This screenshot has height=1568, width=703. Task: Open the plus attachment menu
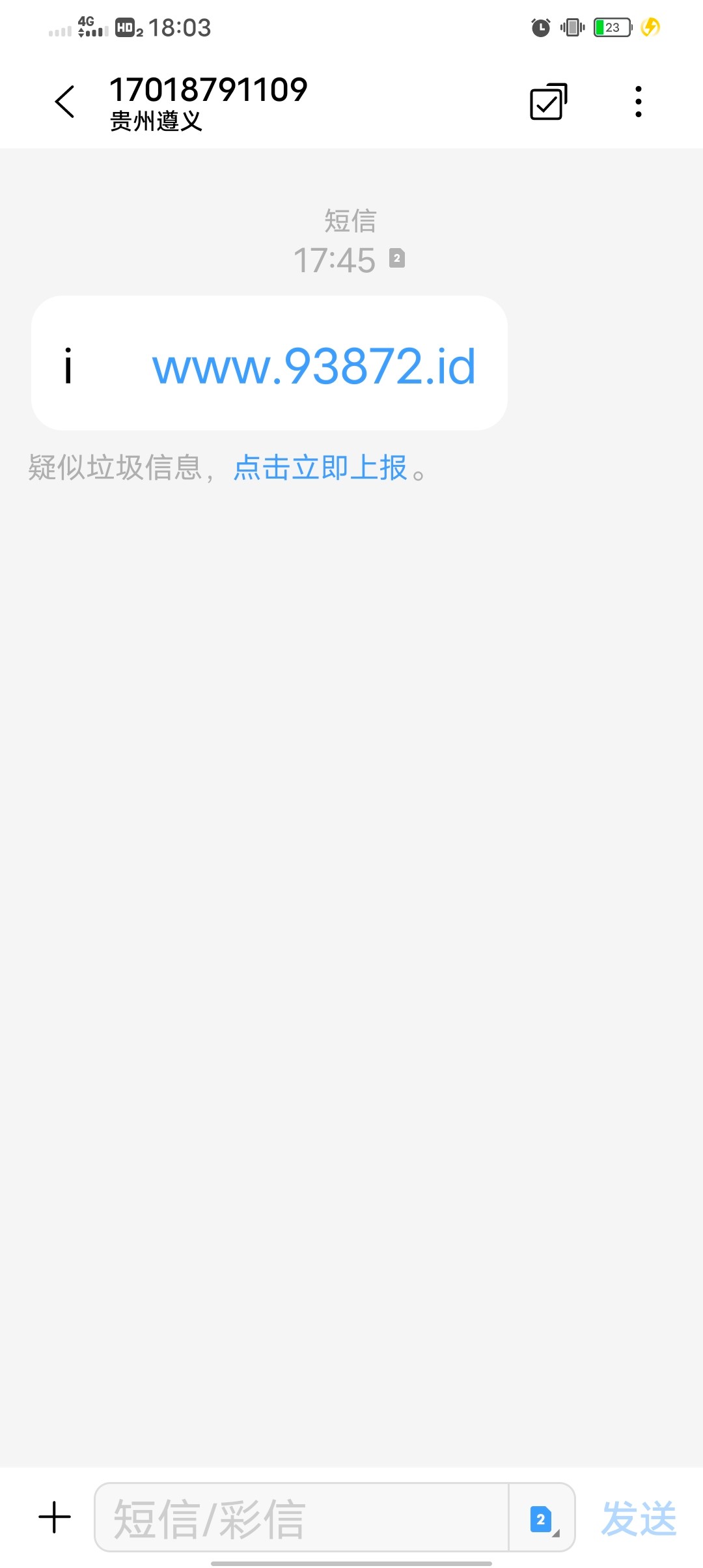[x=55, y=1517]
